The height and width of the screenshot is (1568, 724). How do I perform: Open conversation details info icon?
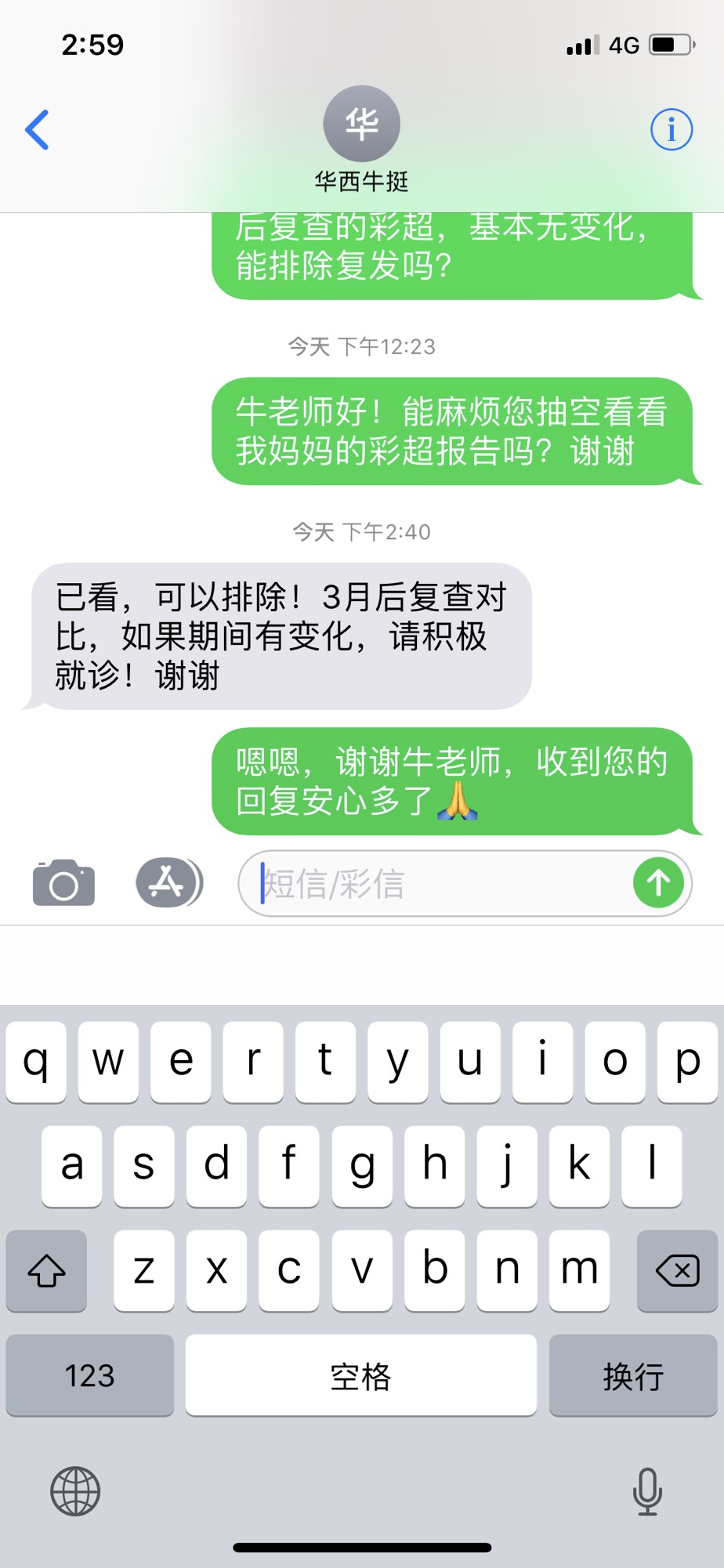671,129
